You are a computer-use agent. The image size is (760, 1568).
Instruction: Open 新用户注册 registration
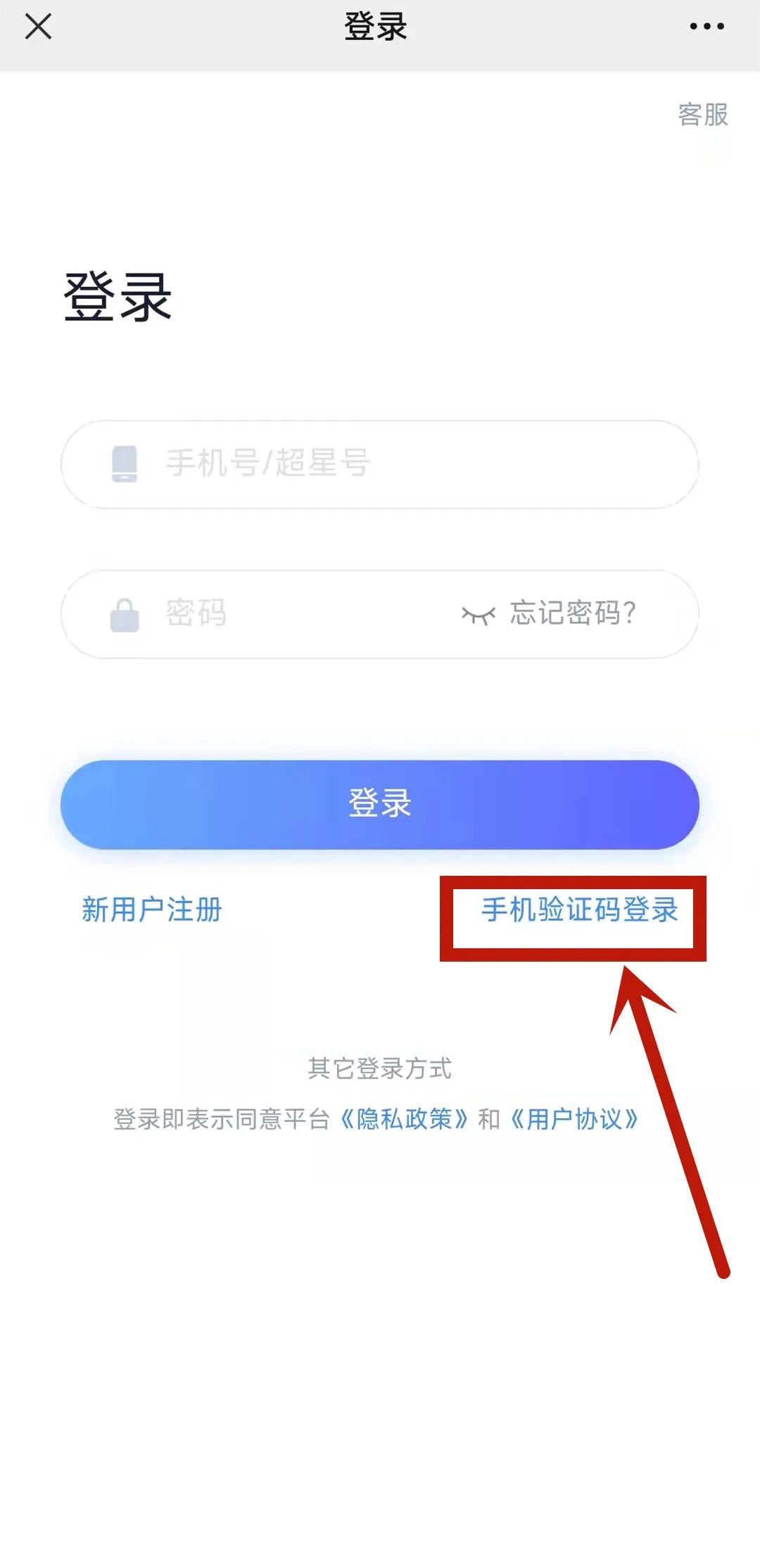click(x=152, y=910)
